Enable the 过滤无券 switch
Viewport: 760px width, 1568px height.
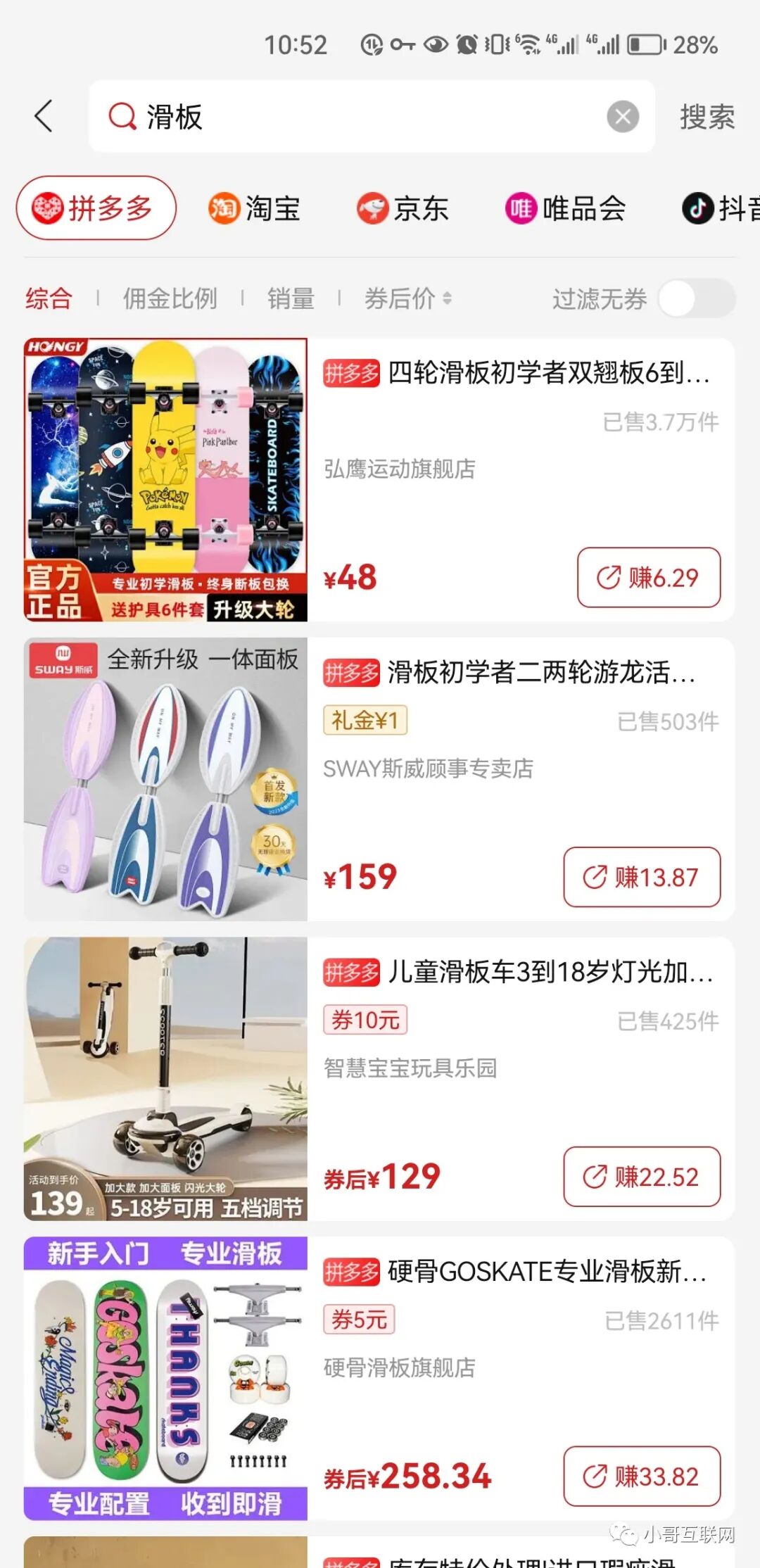(x=697, y=298)
